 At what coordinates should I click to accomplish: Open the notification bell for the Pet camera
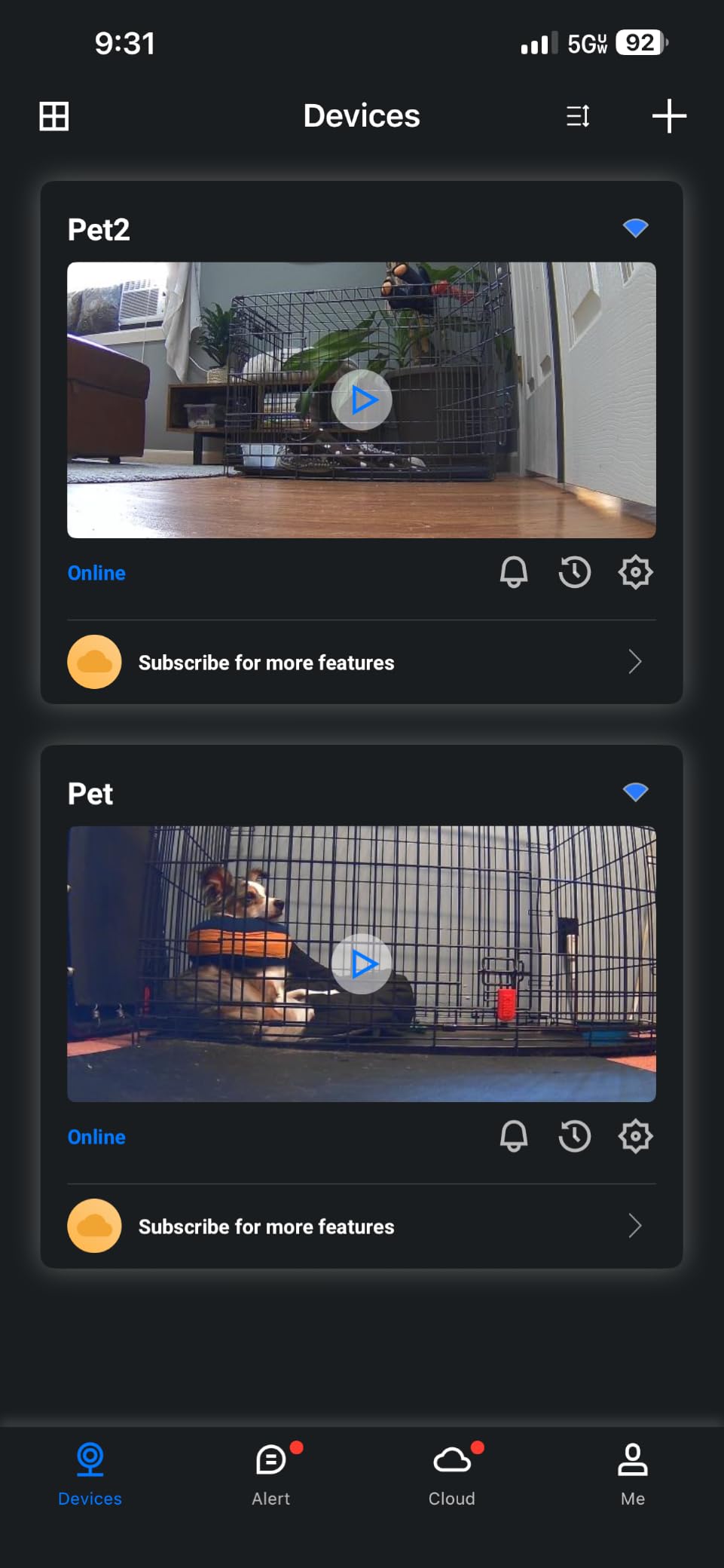[514, 1136]
